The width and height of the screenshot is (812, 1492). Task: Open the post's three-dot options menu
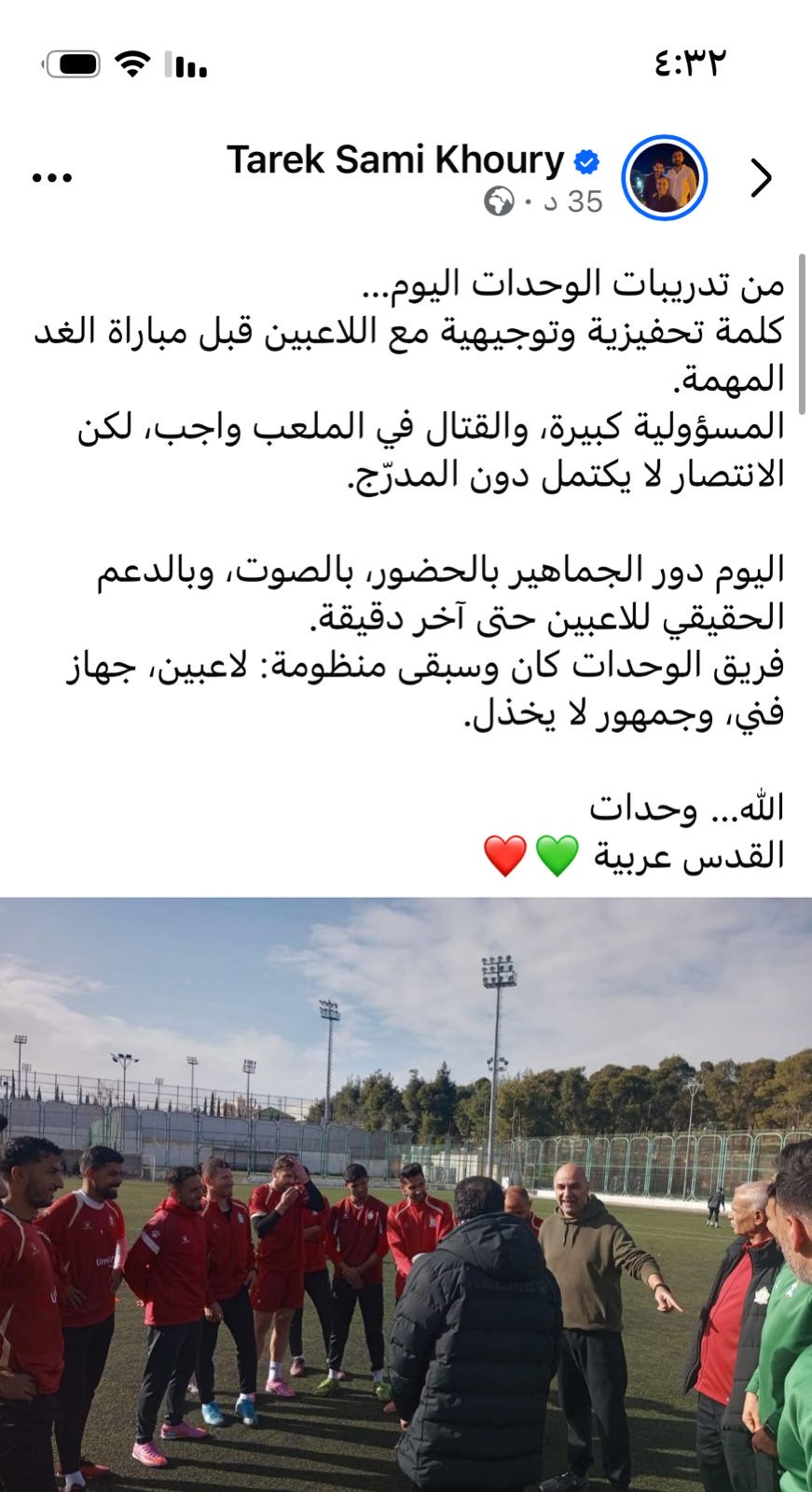tap(52, 177)
